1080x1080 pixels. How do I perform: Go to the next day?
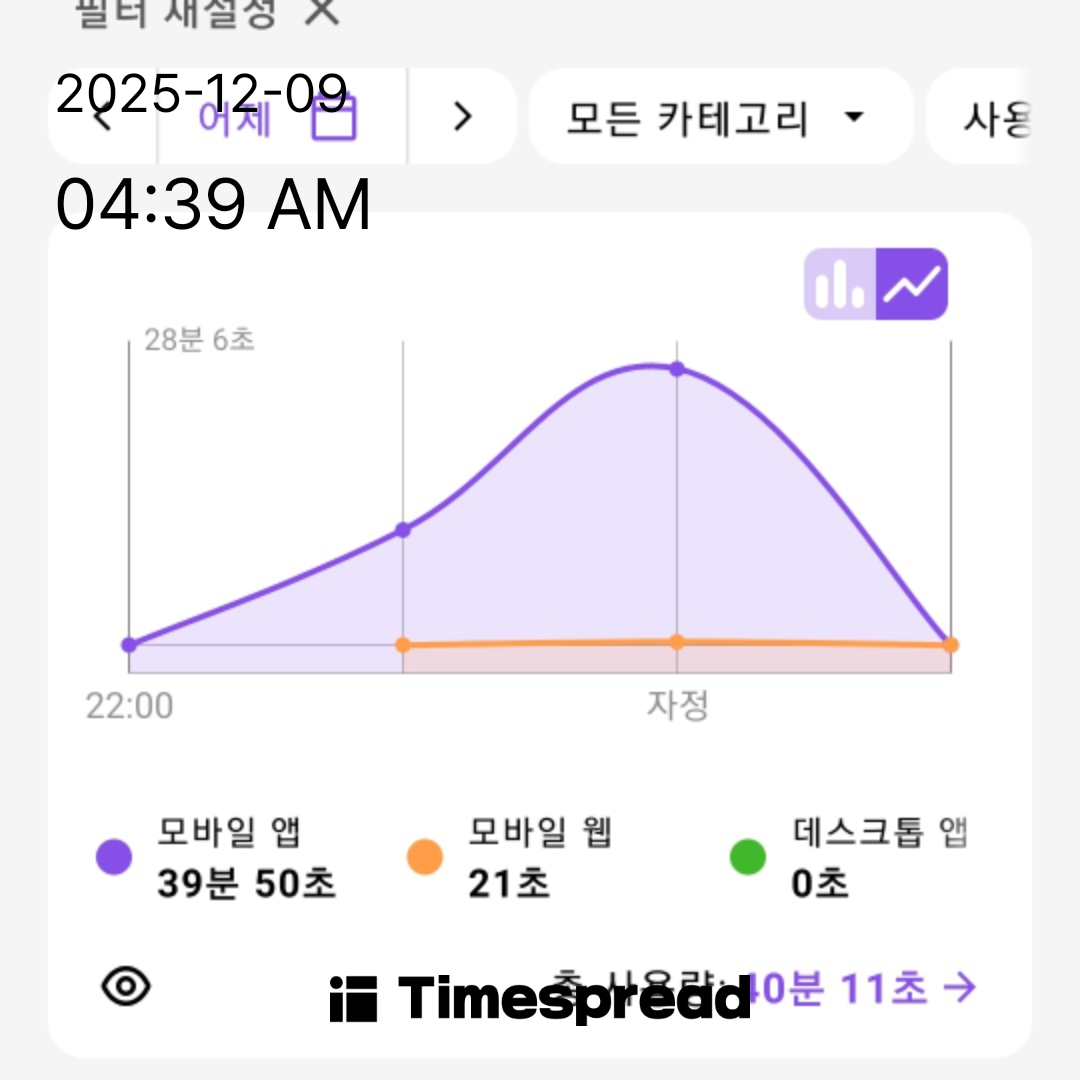(461, 117)
